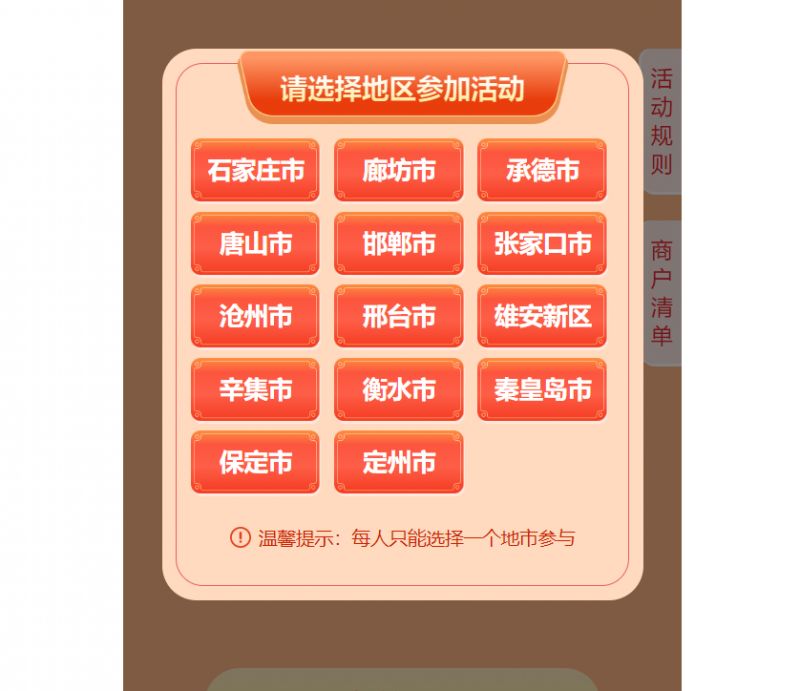
Task: Select 保定市 region
Action: 255,462
